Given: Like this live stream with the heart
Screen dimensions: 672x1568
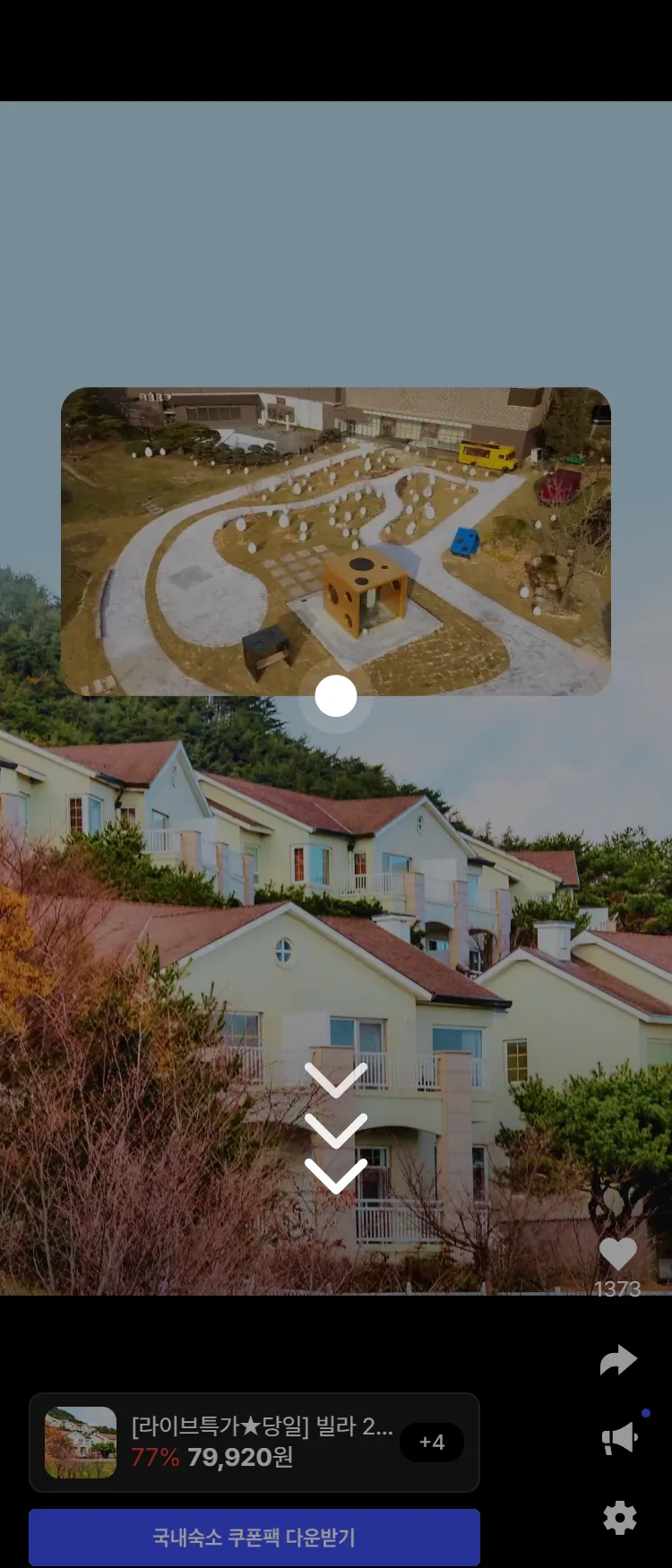Looking at the screenshot, I should point(617,1254).
